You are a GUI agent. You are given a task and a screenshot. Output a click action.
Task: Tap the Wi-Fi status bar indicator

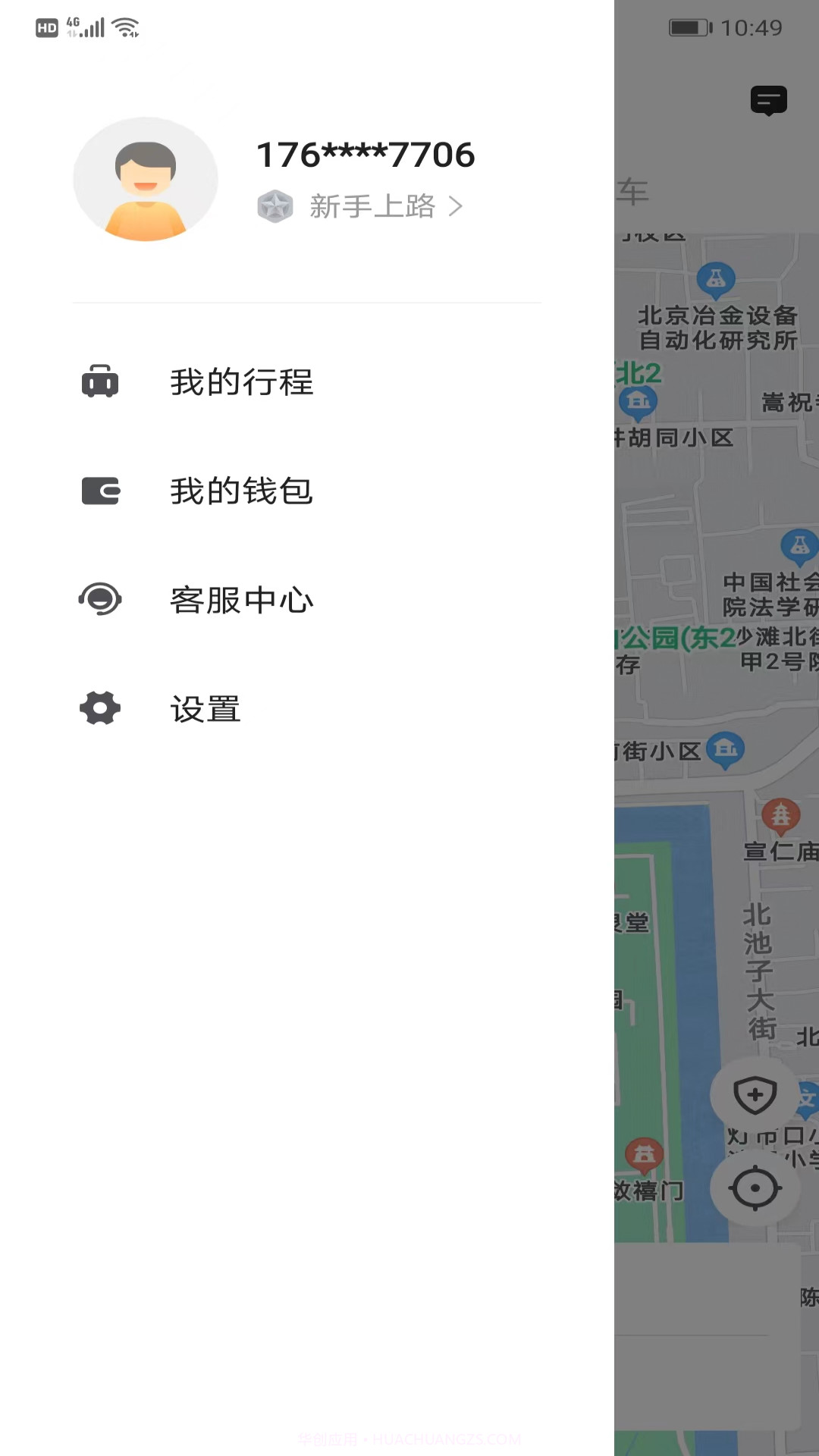[x=124, y=25]
